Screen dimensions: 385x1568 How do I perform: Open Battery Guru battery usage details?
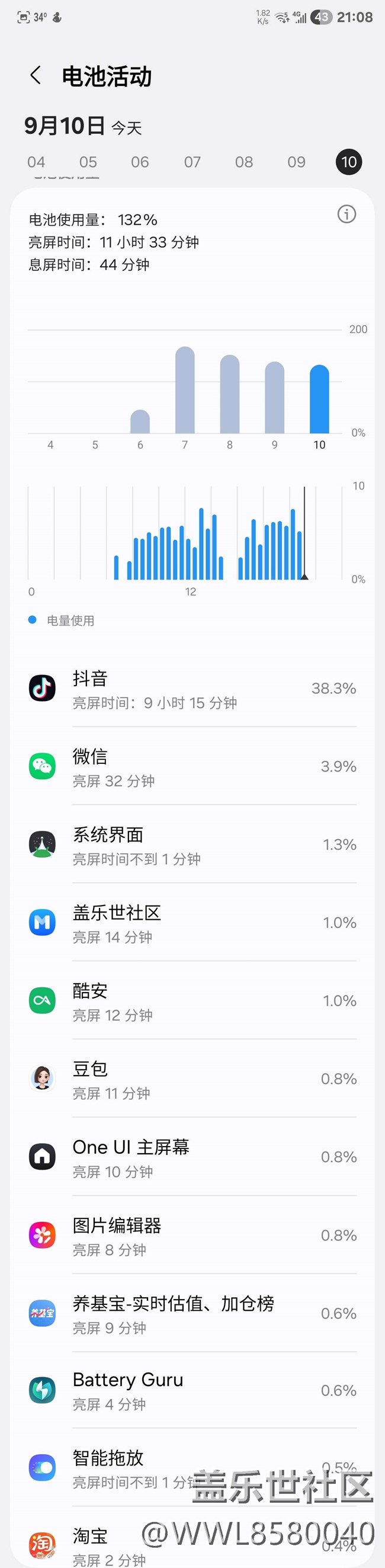point(192,1390)
